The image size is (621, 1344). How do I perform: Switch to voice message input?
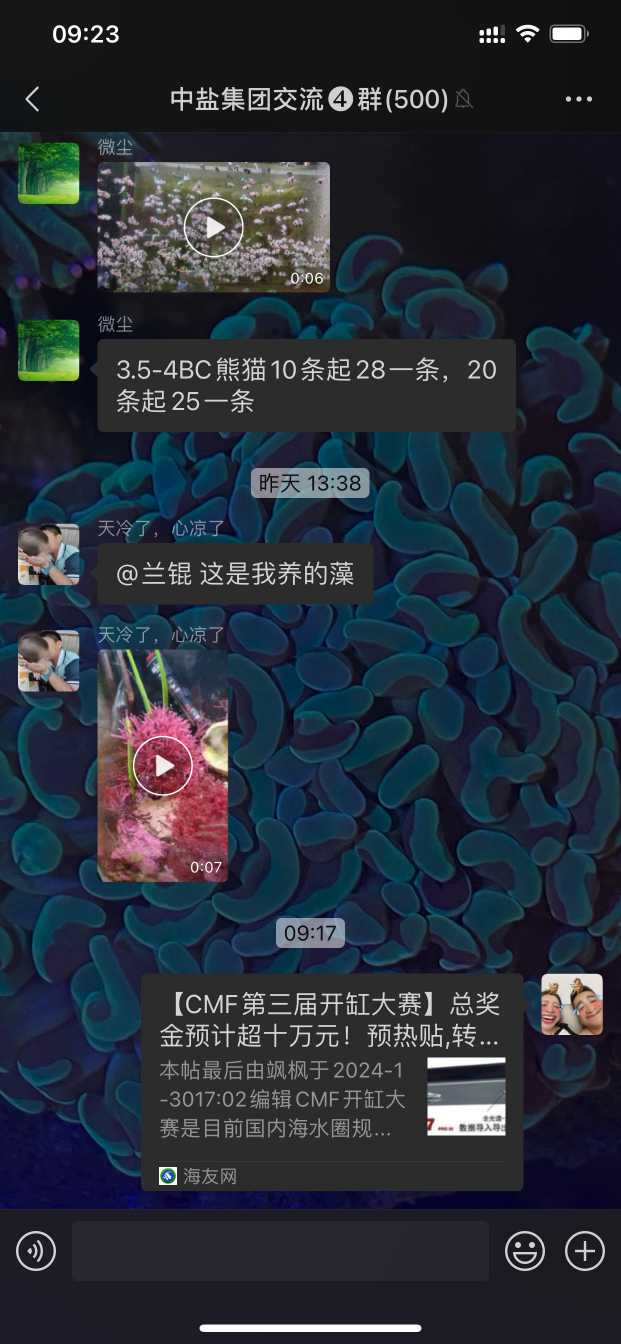(x=36, y=1251)
